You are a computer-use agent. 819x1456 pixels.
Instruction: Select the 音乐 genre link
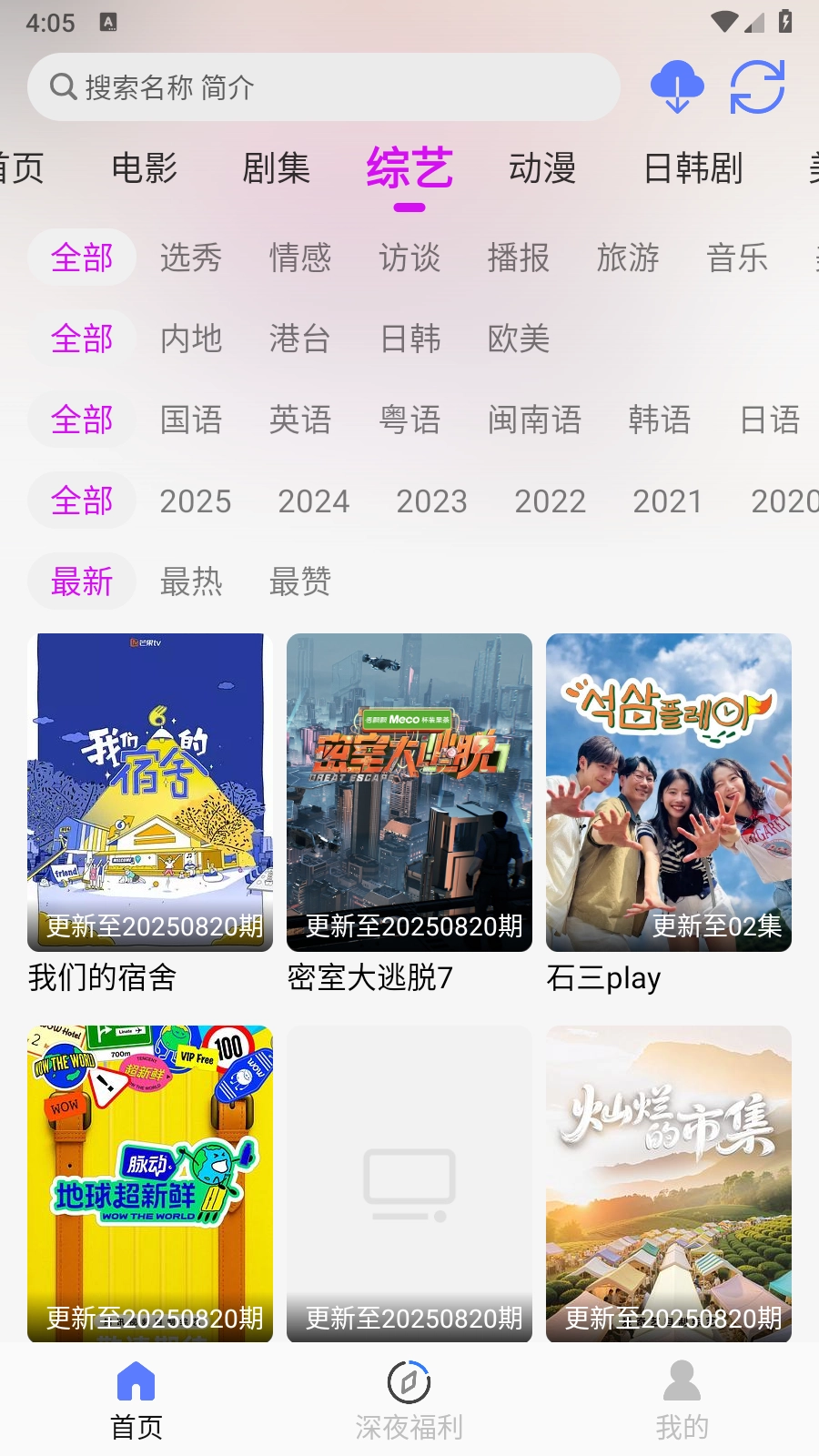tap(739, 258)
